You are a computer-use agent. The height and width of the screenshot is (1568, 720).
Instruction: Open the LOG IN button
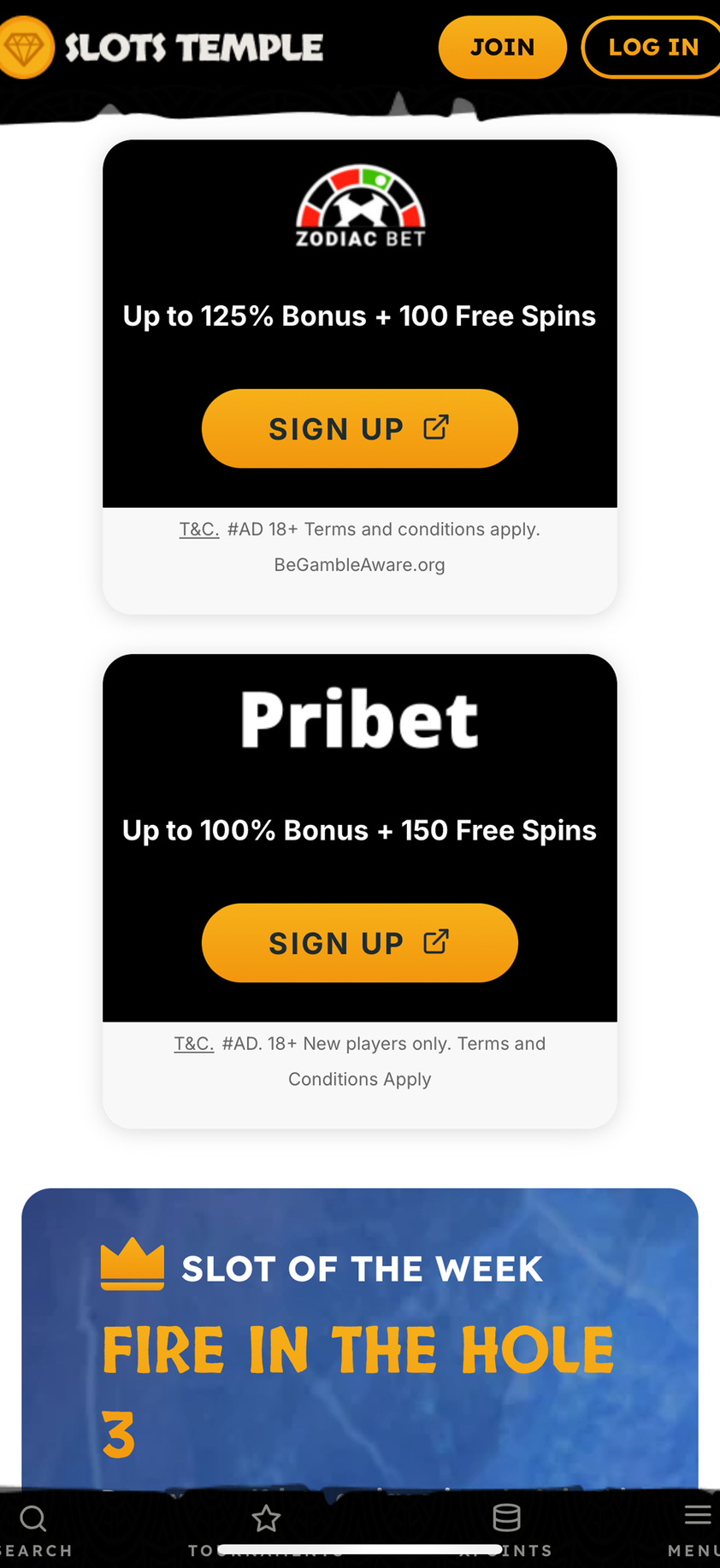point(652,47)
